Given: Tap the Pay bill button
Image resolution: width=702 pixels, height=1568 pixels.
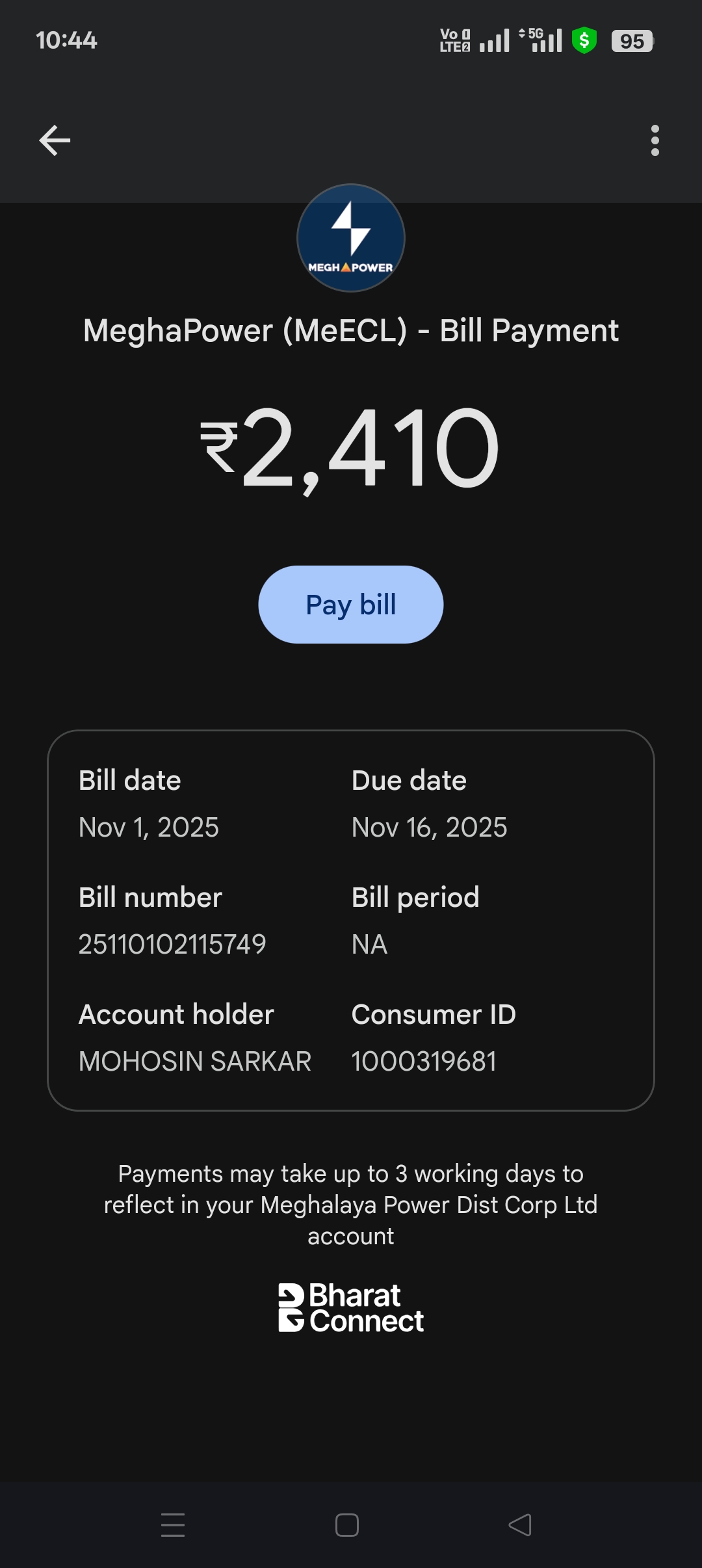Looking at the screenshot, I should (x=351, y=605).
